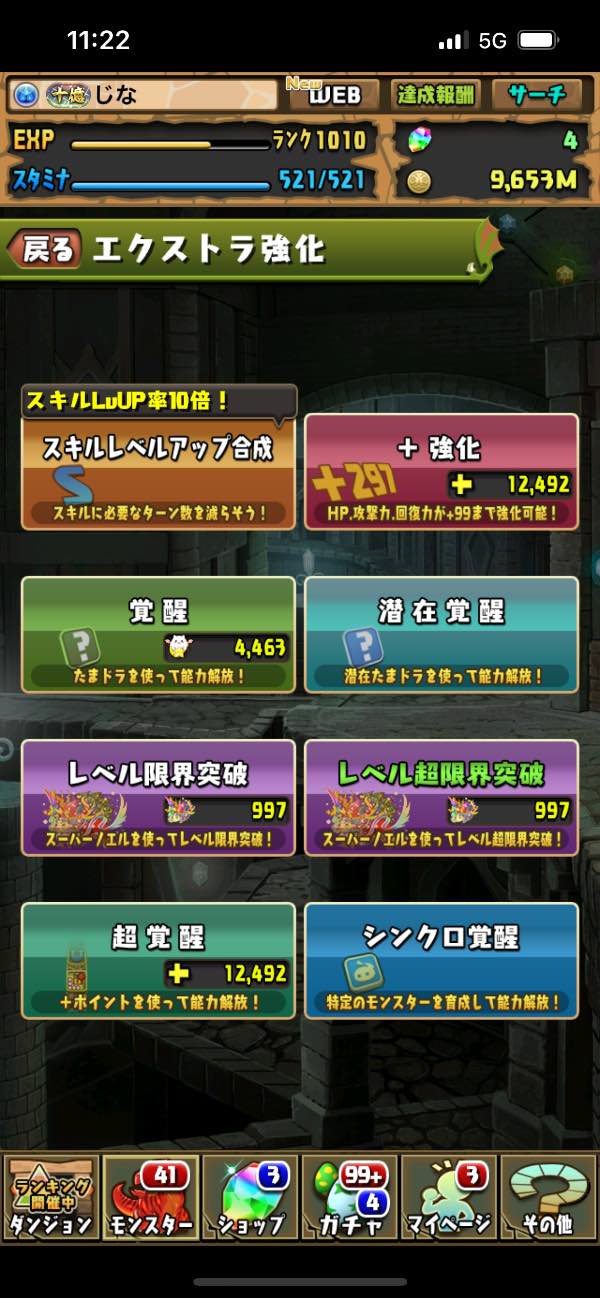Viewport: 600px width, 1298px height.
Task: Open the ガチャ tab
Action: click(350, 1198)
